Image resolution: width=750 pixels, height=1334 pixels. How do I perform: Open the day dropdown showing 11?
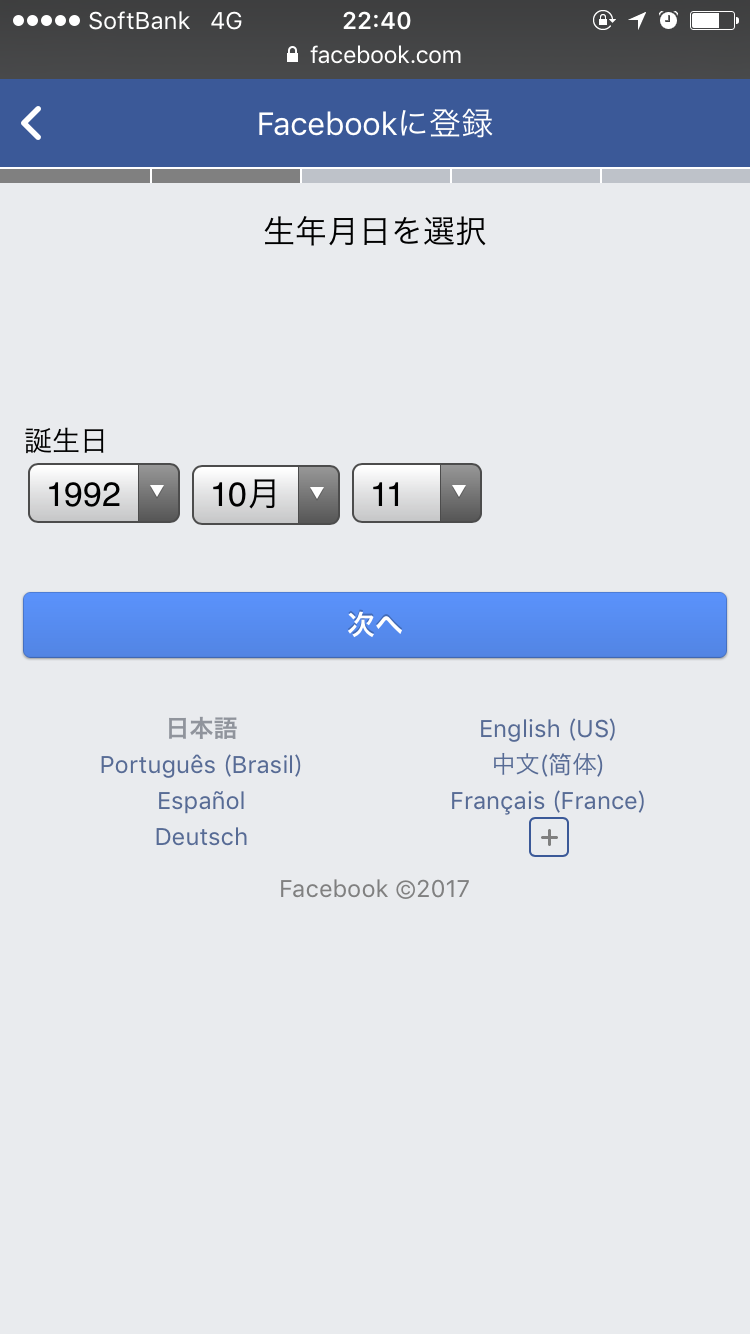tap(417, 494)
